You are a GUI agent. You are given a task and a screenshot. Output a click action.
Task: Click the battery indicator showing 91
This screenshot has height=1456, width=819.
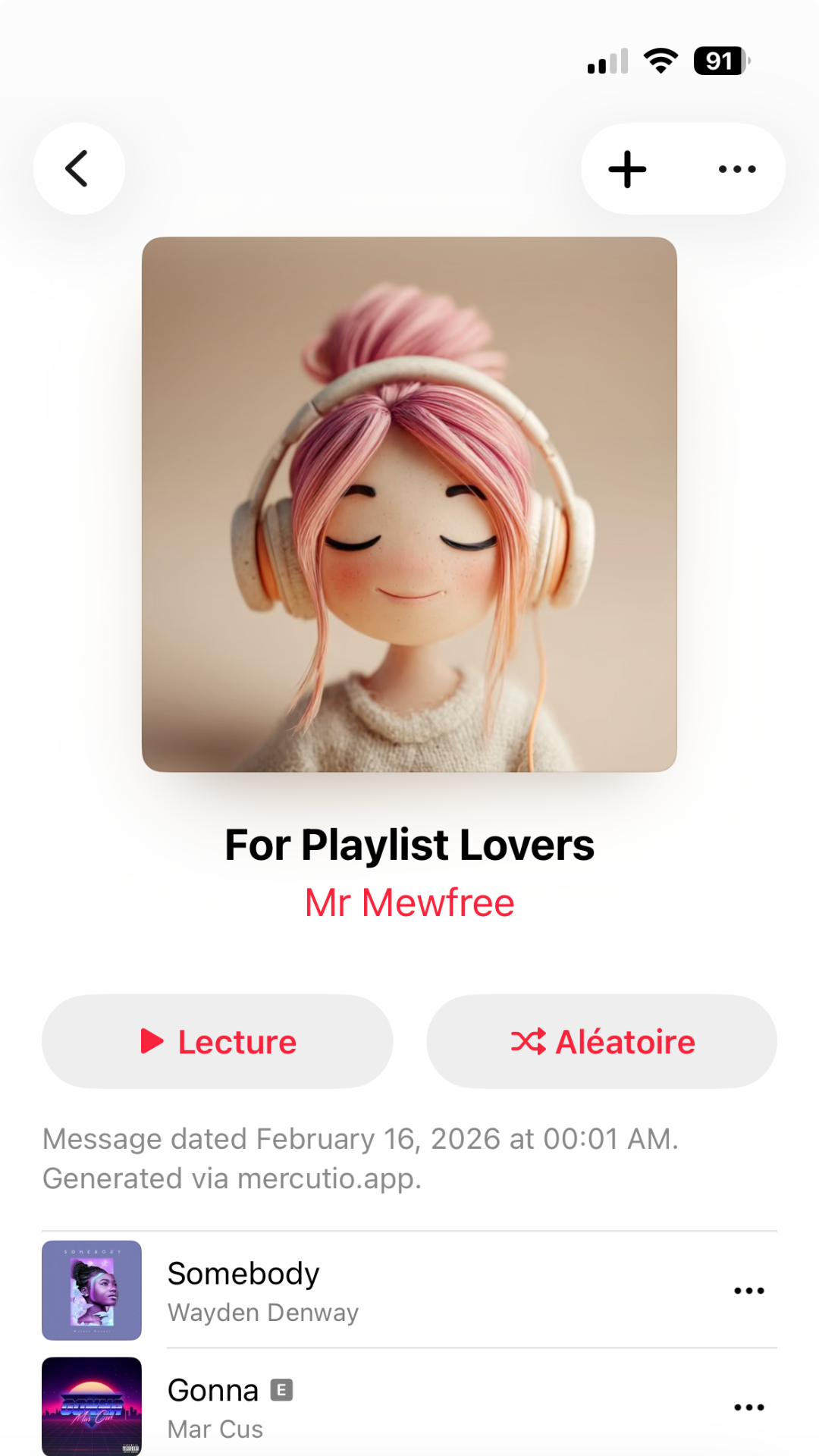point(720,62)
